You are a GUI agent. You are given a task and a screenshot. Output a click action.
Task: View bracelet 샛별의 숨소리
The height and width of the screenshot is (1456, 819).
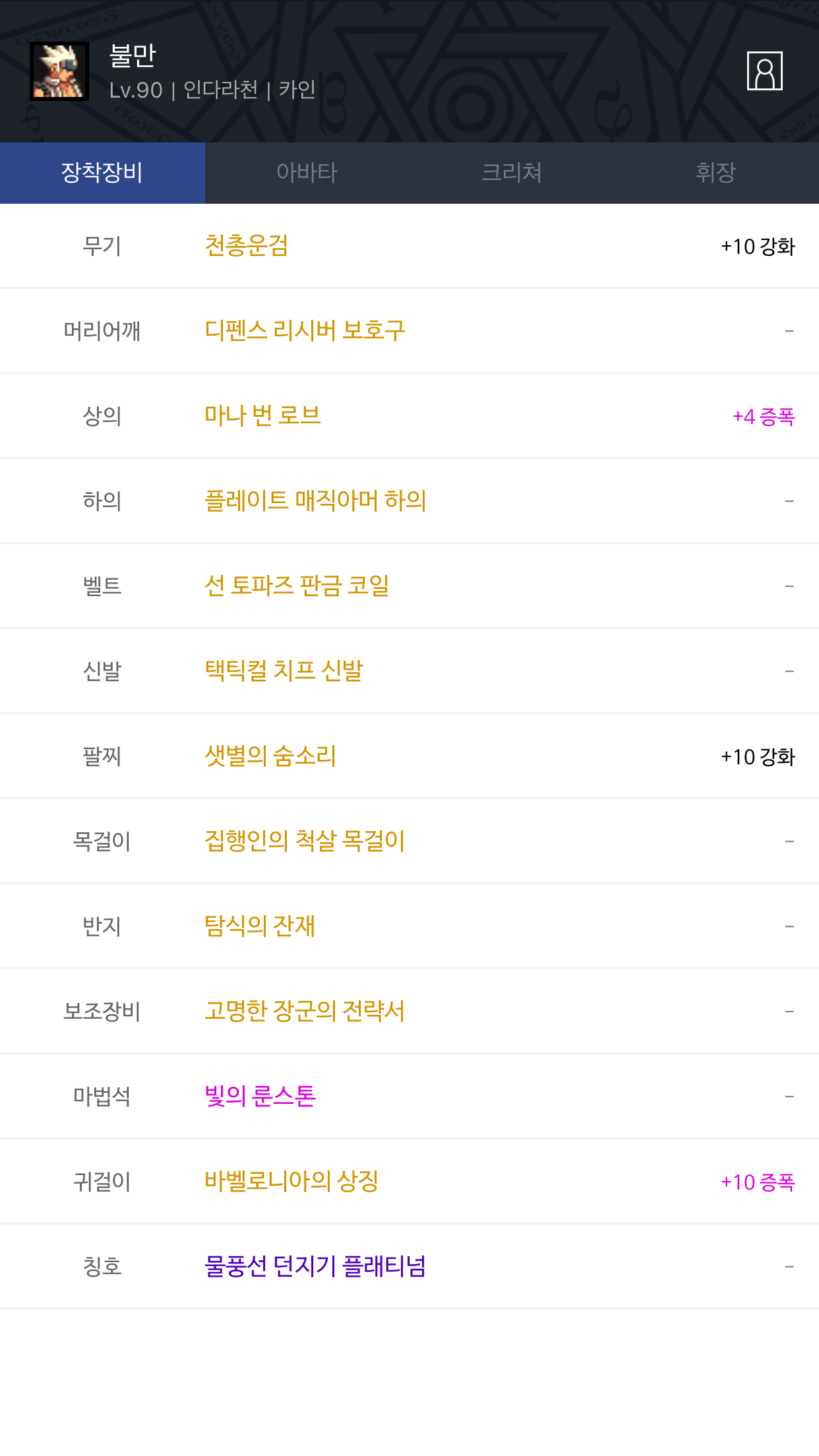pyautogui.click(x=270, y=756)
